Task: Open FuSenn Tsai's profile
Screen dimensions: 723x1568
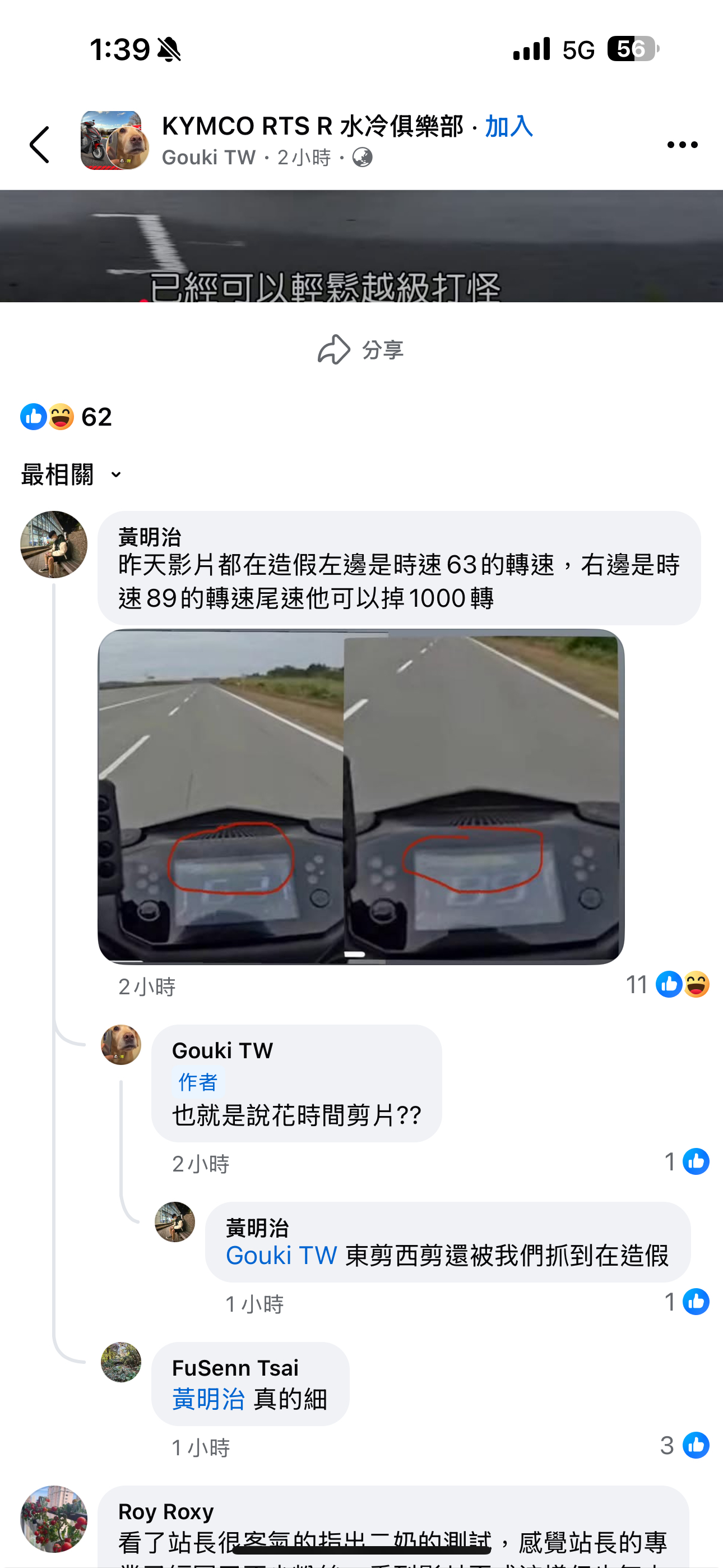Action: click(x=121, y=1362)
